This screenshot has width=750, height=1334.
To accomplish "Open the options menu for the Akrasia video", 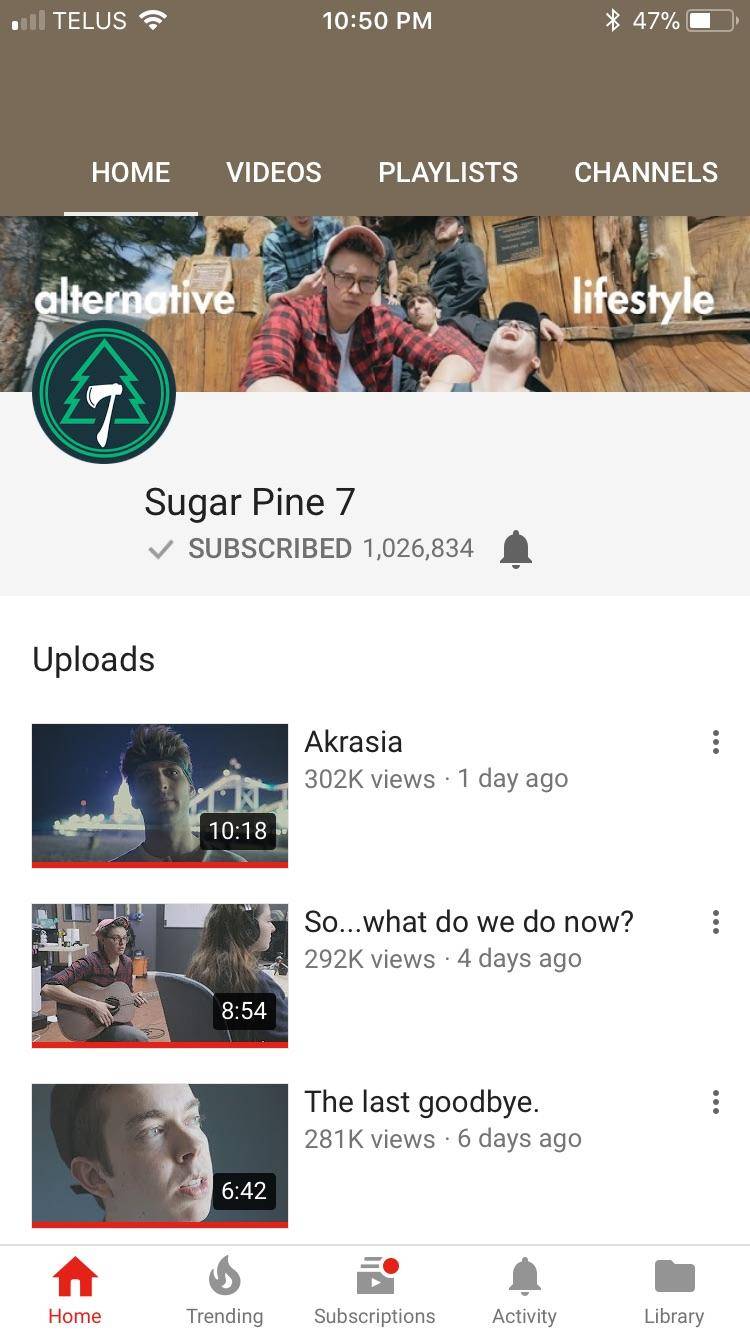I will pyautogui.click(x=716, y=742).
